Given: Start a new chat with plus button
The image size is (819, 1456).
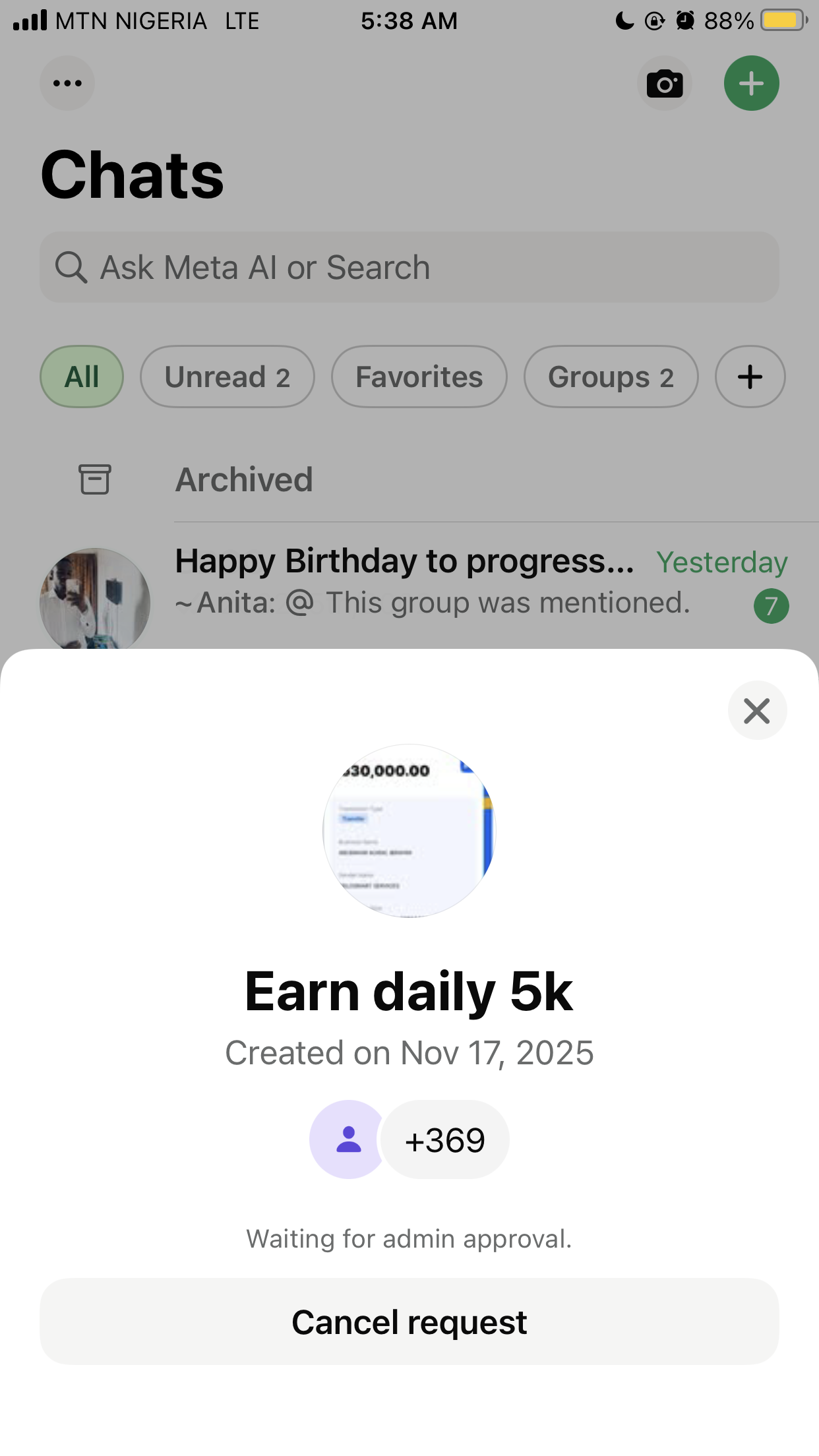Looking at the screenshot, I should (x=751, y=84).
